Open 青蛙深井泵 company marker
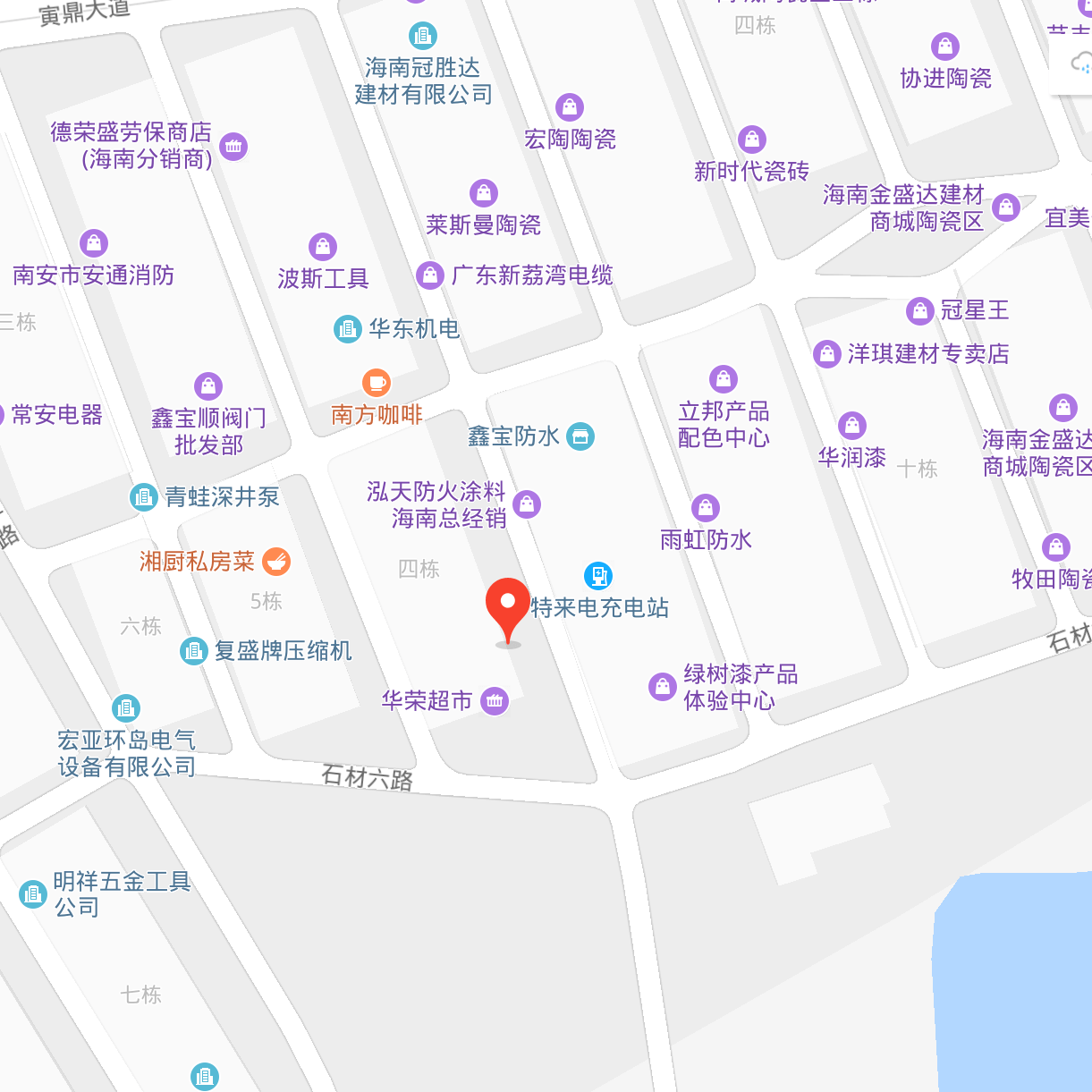 143,496
